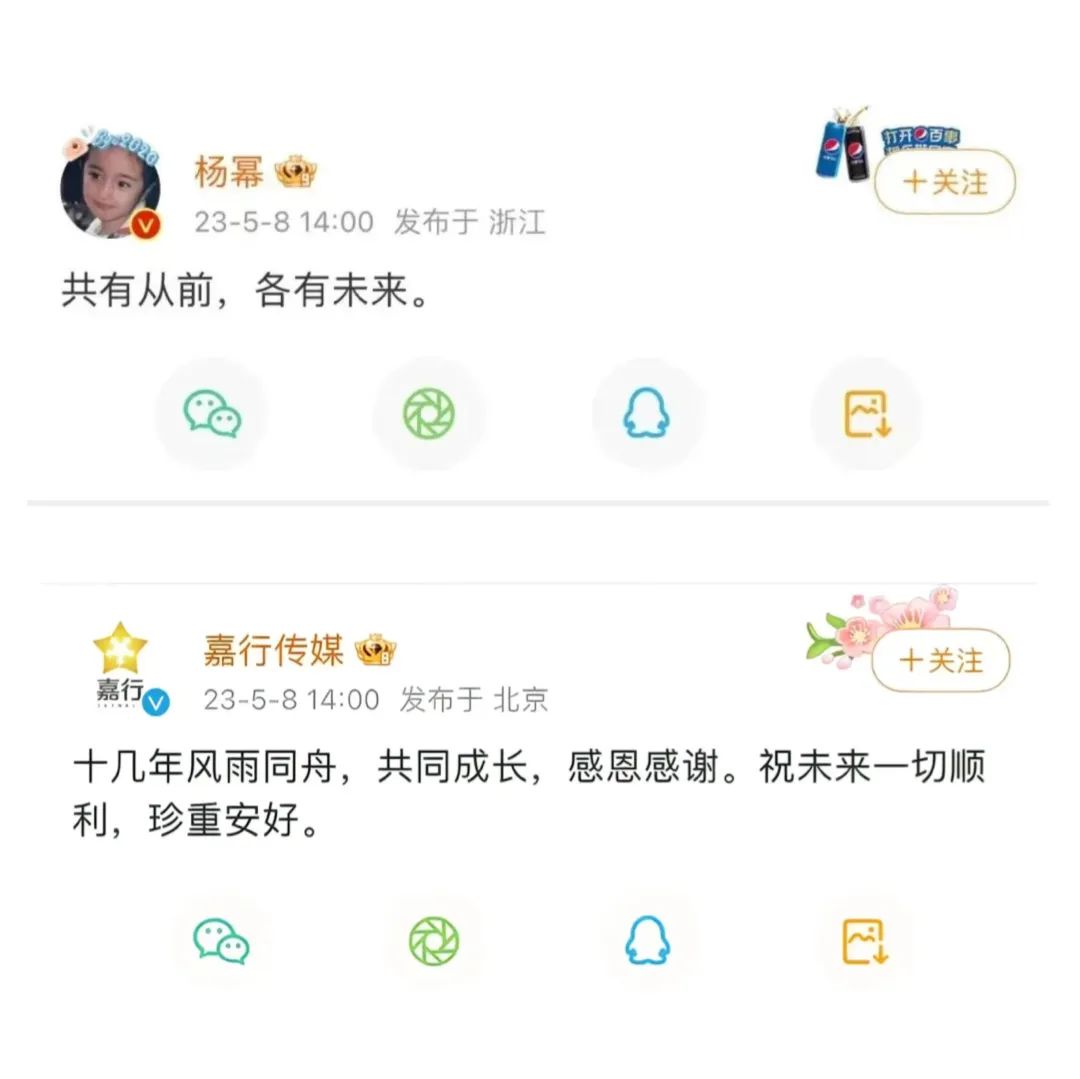This screenshot has height=1079, width=1080.
Task: Share 嘉行传媒's post to QQ
Action: pyautogui.click(x=647, y=941)
